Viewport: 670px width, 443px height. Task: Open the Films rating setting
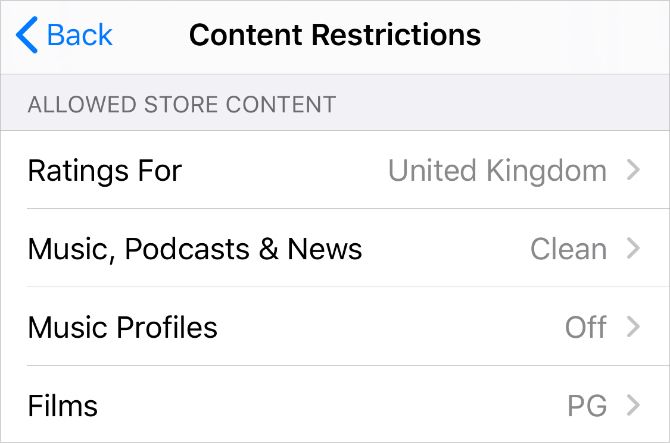click(x=334, y=405)
